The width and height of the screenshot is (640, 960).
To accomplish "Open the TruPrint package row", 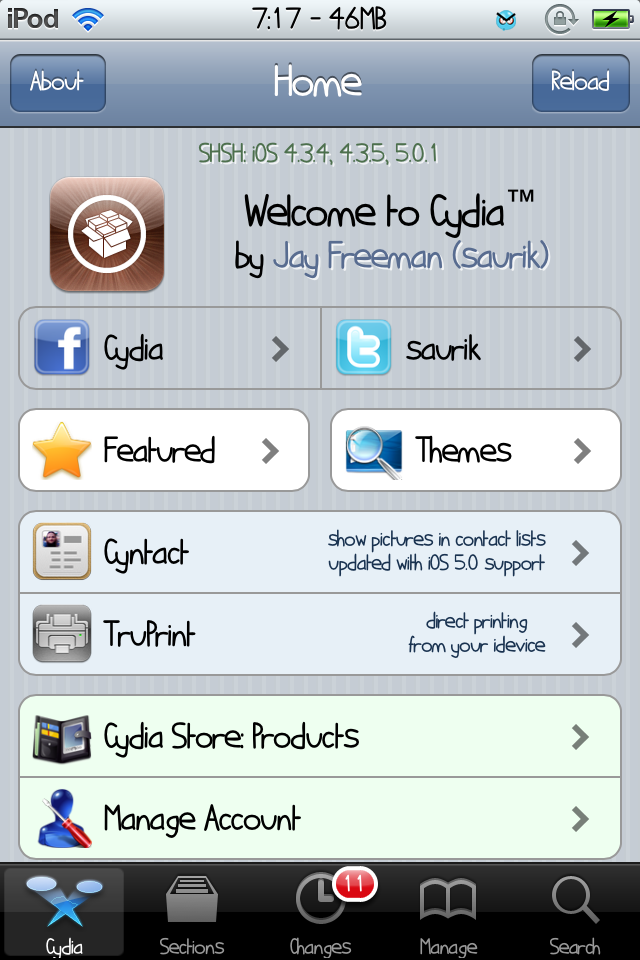I will click(320, 634).
